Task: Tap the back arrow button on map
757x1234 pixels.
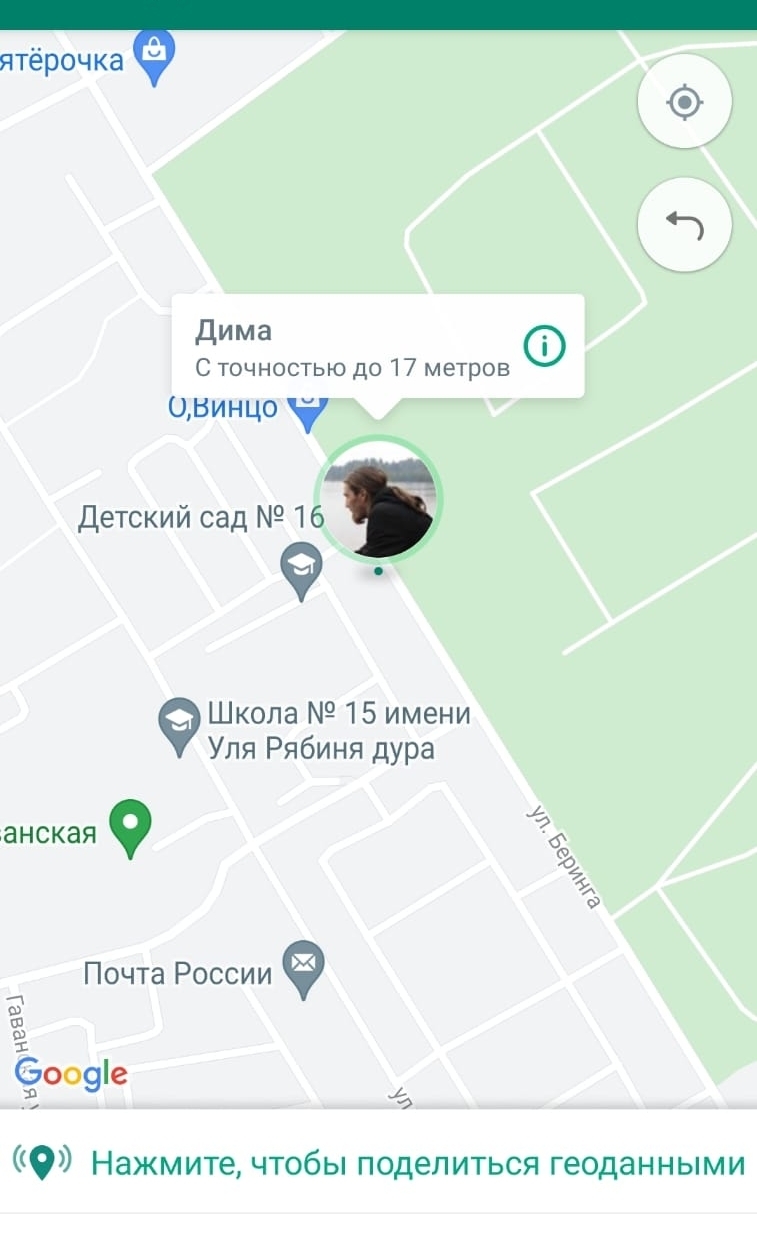Action: tap(684, 226)
